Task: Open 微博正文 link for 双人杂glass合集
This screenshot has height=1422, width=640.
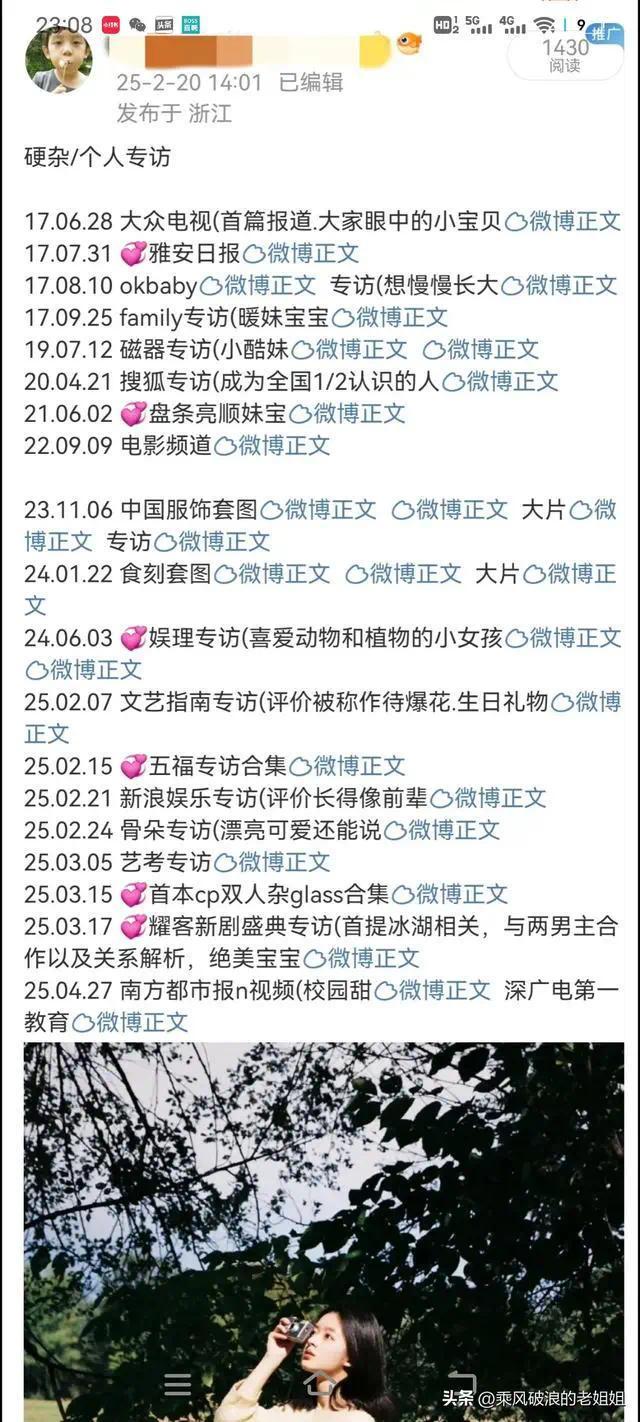Action: point(450,894)
